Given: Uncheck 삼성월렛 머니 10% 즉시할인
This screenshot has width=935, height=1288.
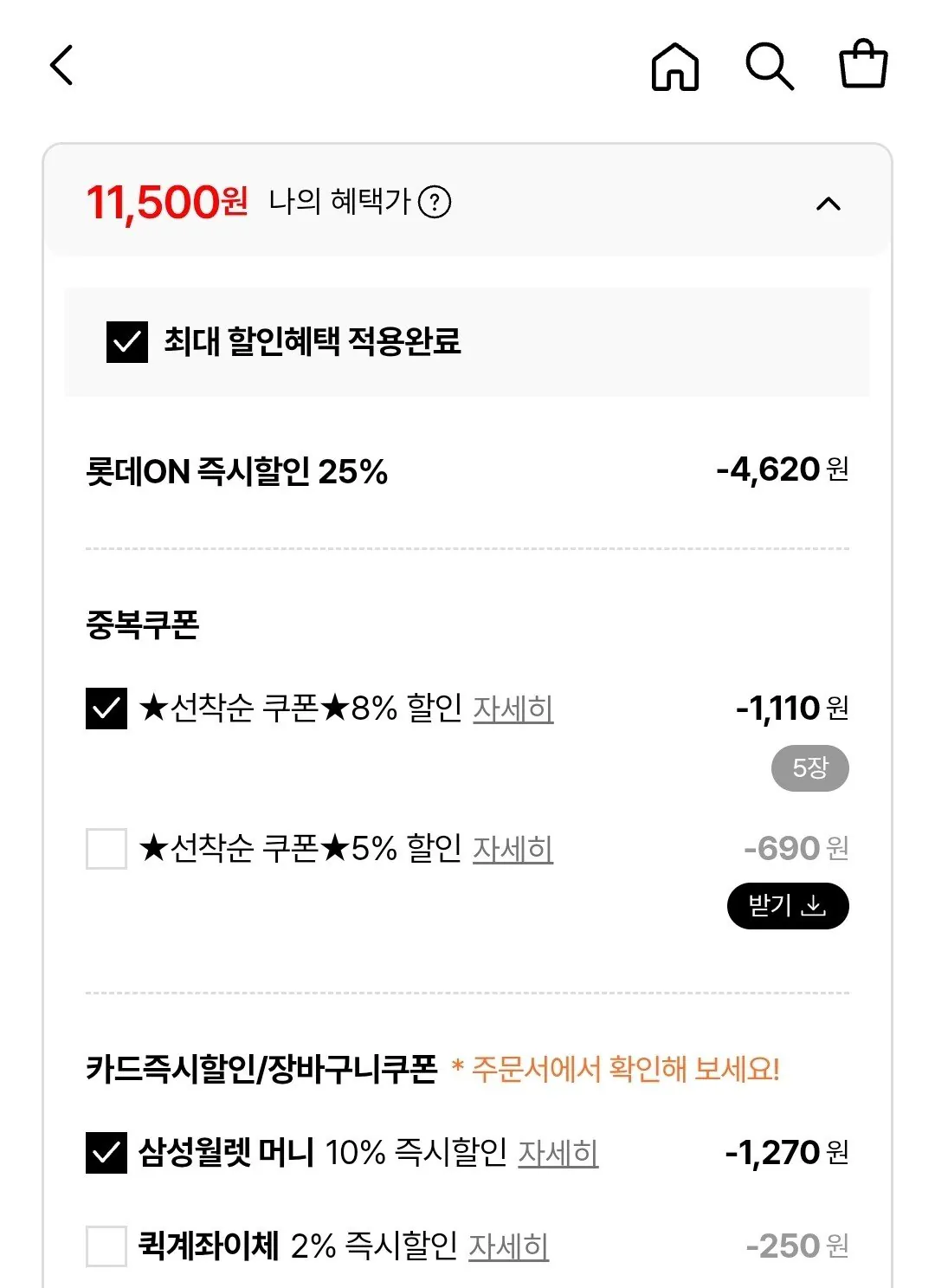Looking at the screenshot, I should pyautogui.click(x=106, y=1153).
